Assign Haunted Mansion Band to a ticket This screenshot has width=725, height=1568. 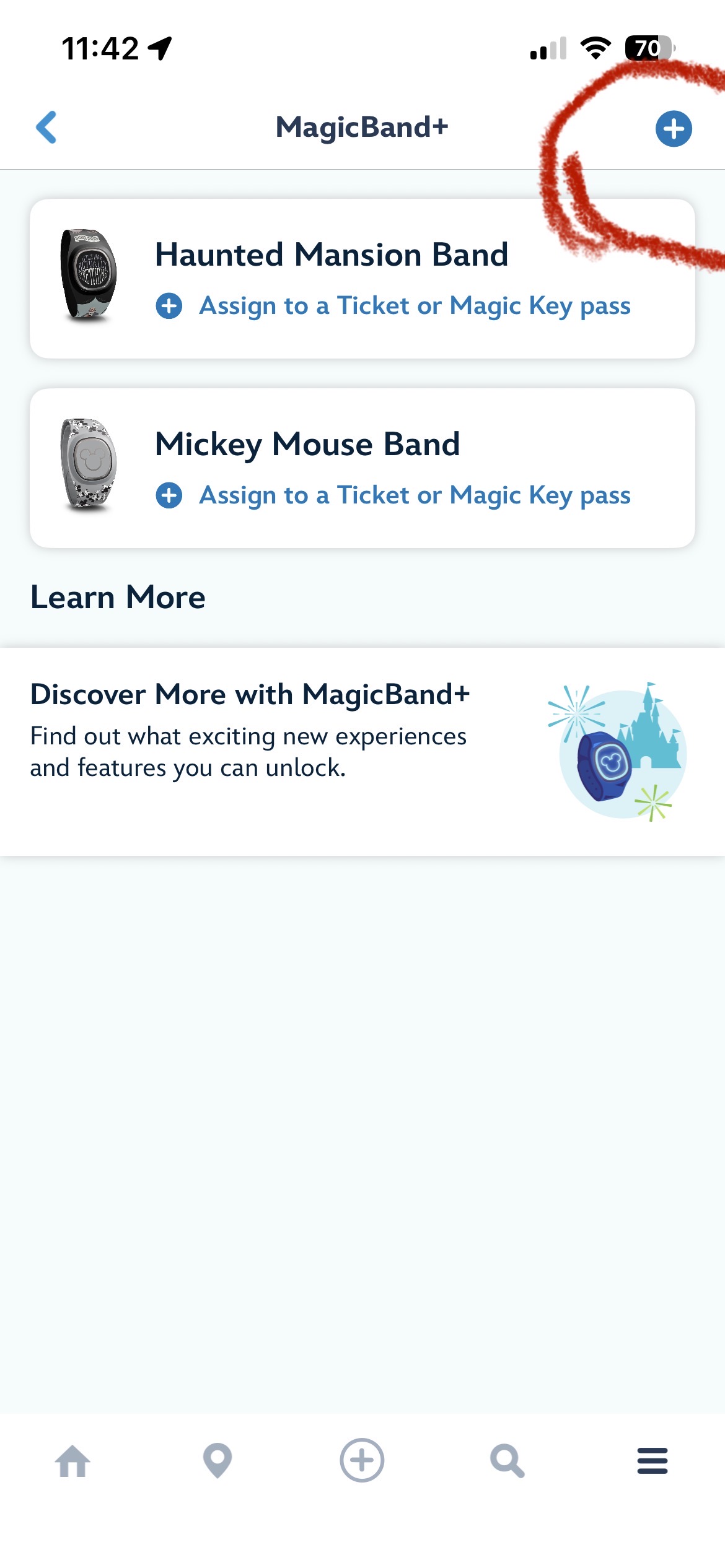click(414, 306)
